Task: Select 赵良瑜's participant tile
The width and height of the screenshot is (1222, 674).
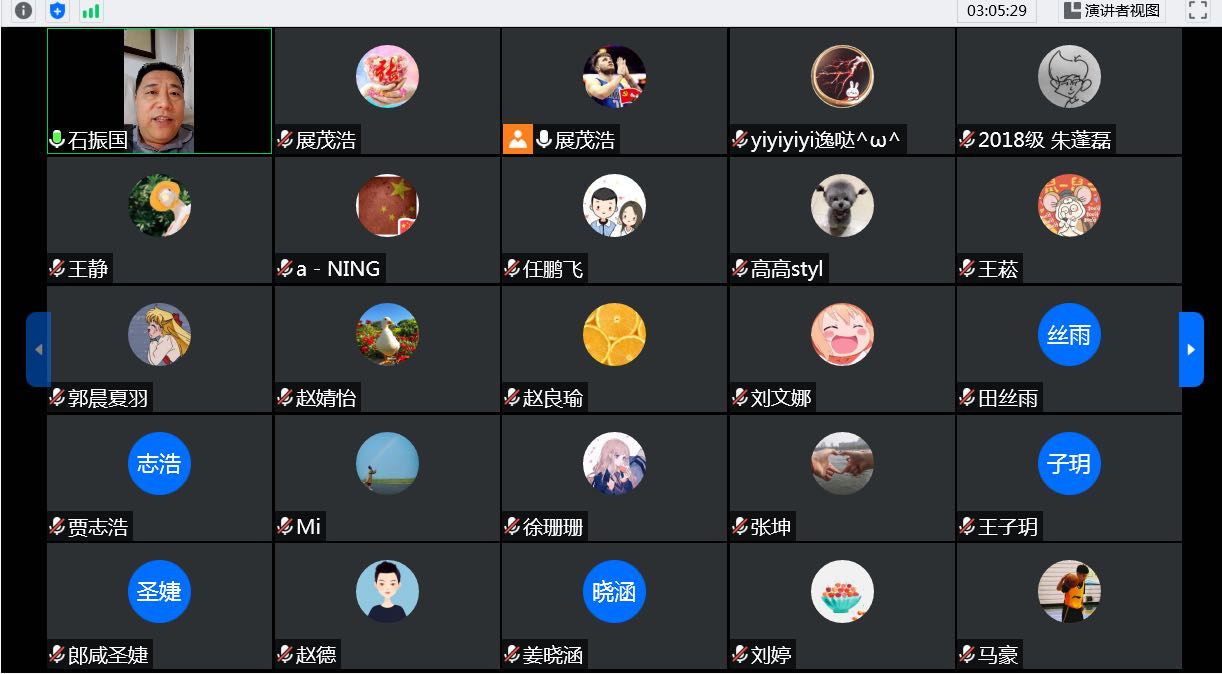Action: [x=614, y=349]
